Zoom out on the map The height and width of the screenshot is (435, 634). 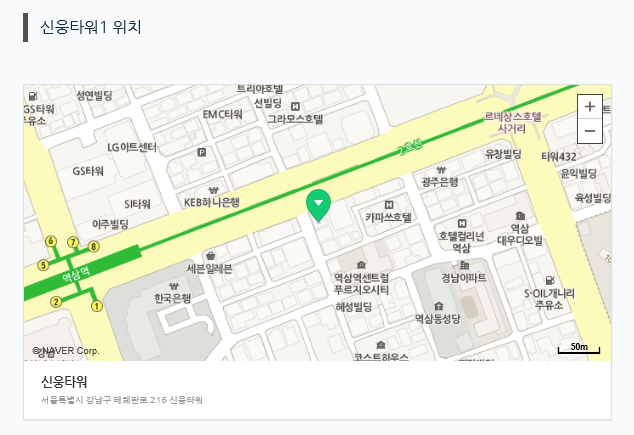(x=590, y=131)
